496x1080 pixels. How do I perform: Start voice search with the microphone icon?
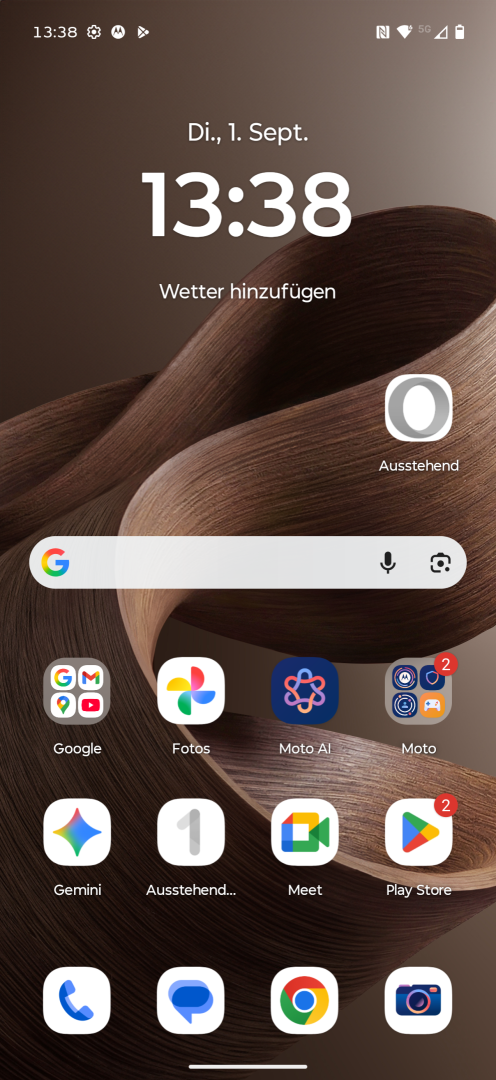point(388,563)
